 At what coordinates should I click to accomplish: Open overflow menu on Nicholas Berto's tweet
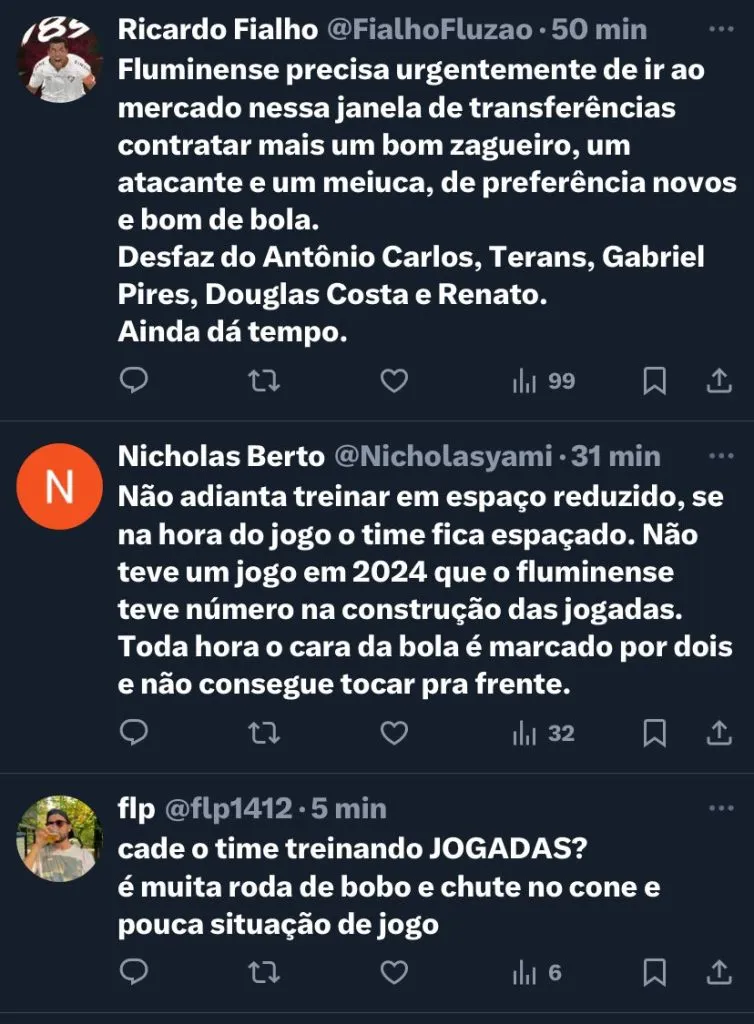pos(720,456)
